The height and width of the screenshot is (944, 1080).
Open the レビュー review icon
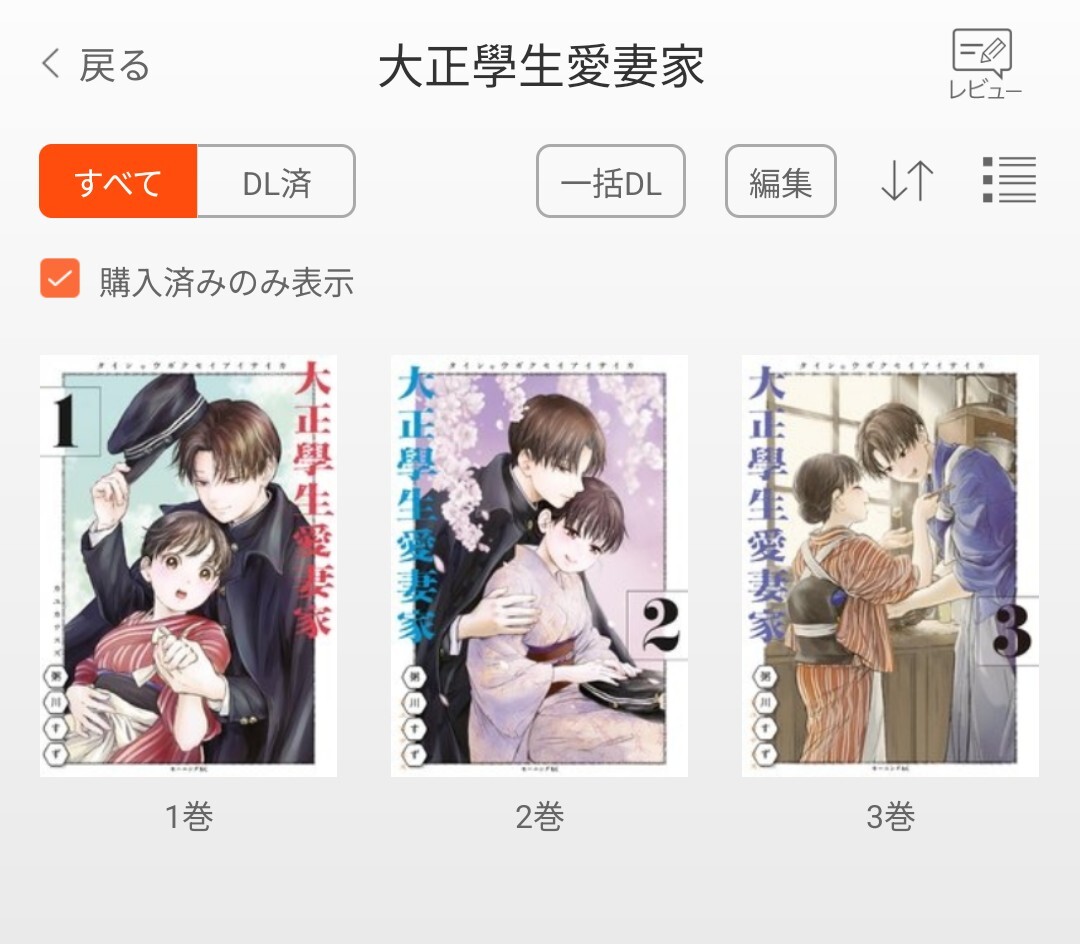click(984, 63)
